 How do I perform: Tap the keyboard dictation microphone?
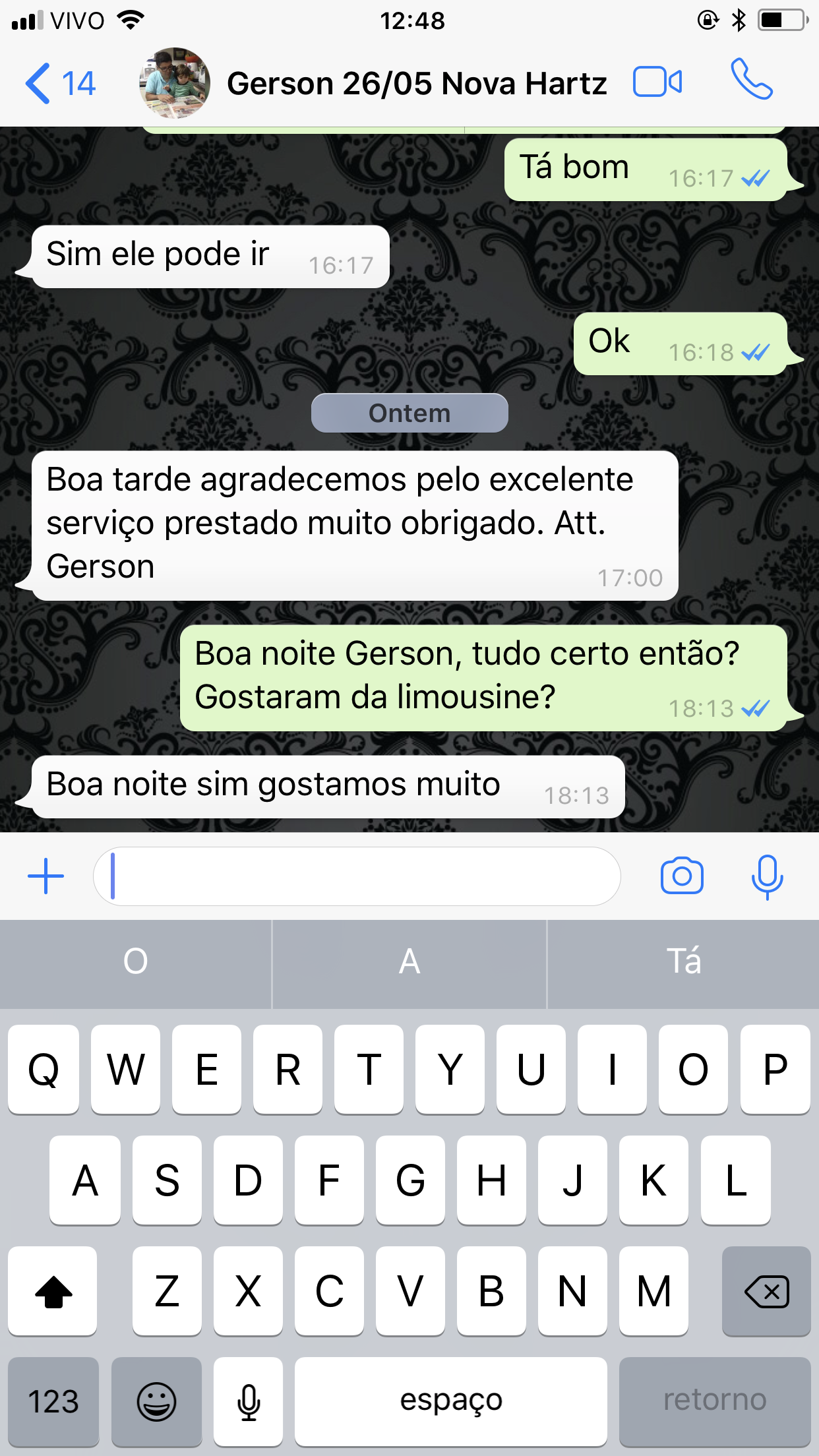point(249,1401)
